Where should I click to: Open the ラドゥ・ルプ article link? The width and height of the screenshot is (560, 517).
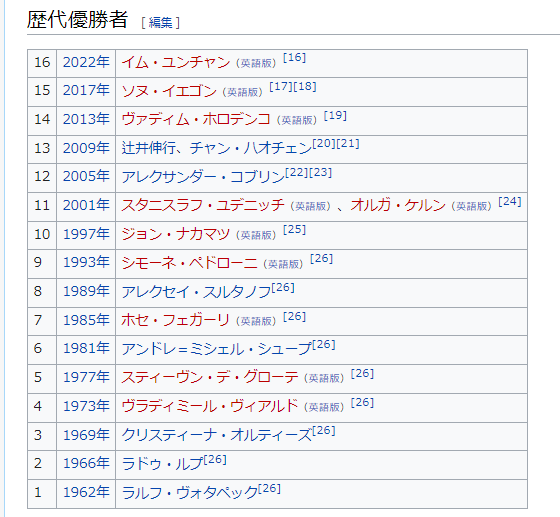[162, 464]
